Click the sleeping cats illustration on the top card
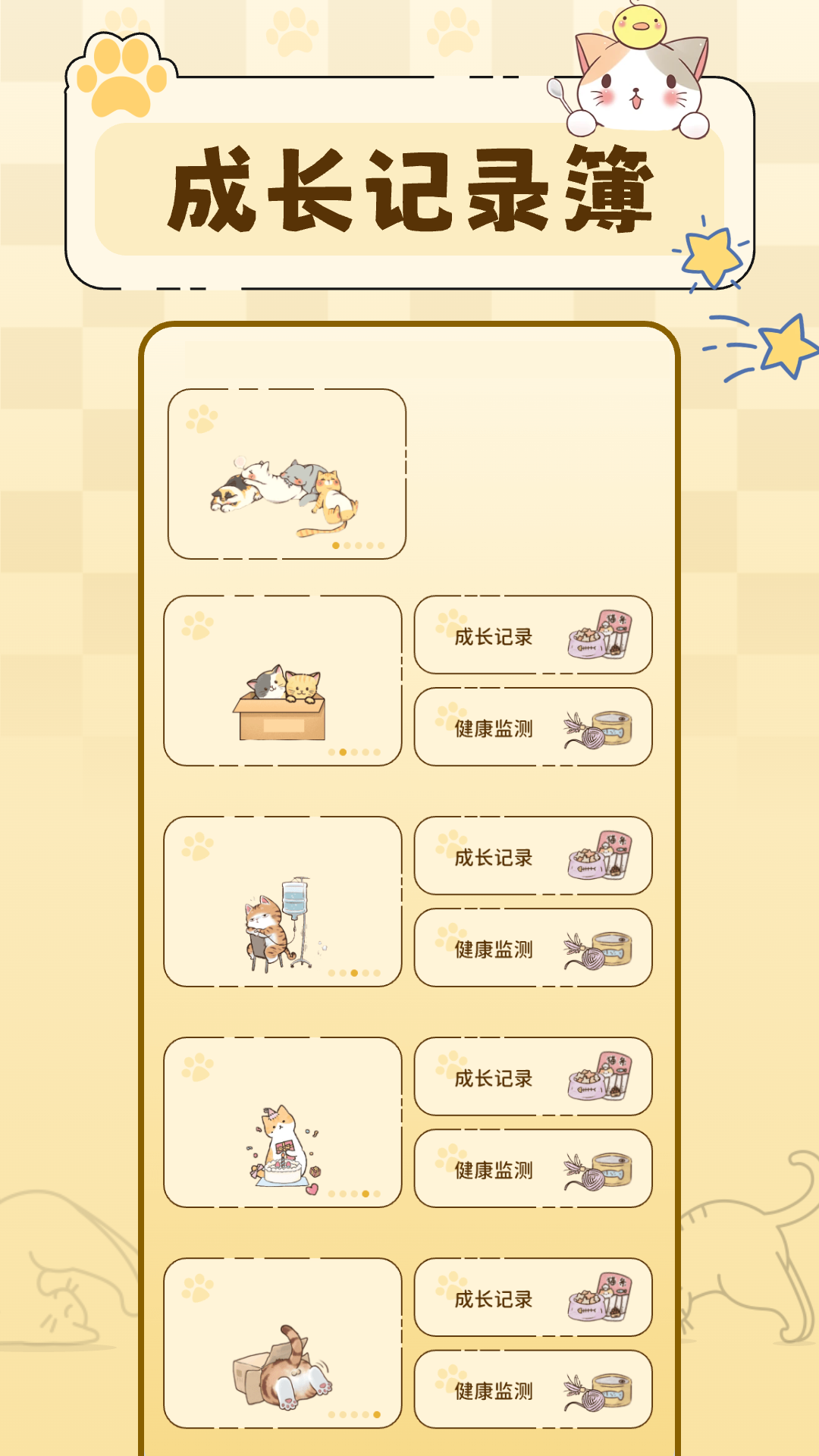 coord(281,489)
